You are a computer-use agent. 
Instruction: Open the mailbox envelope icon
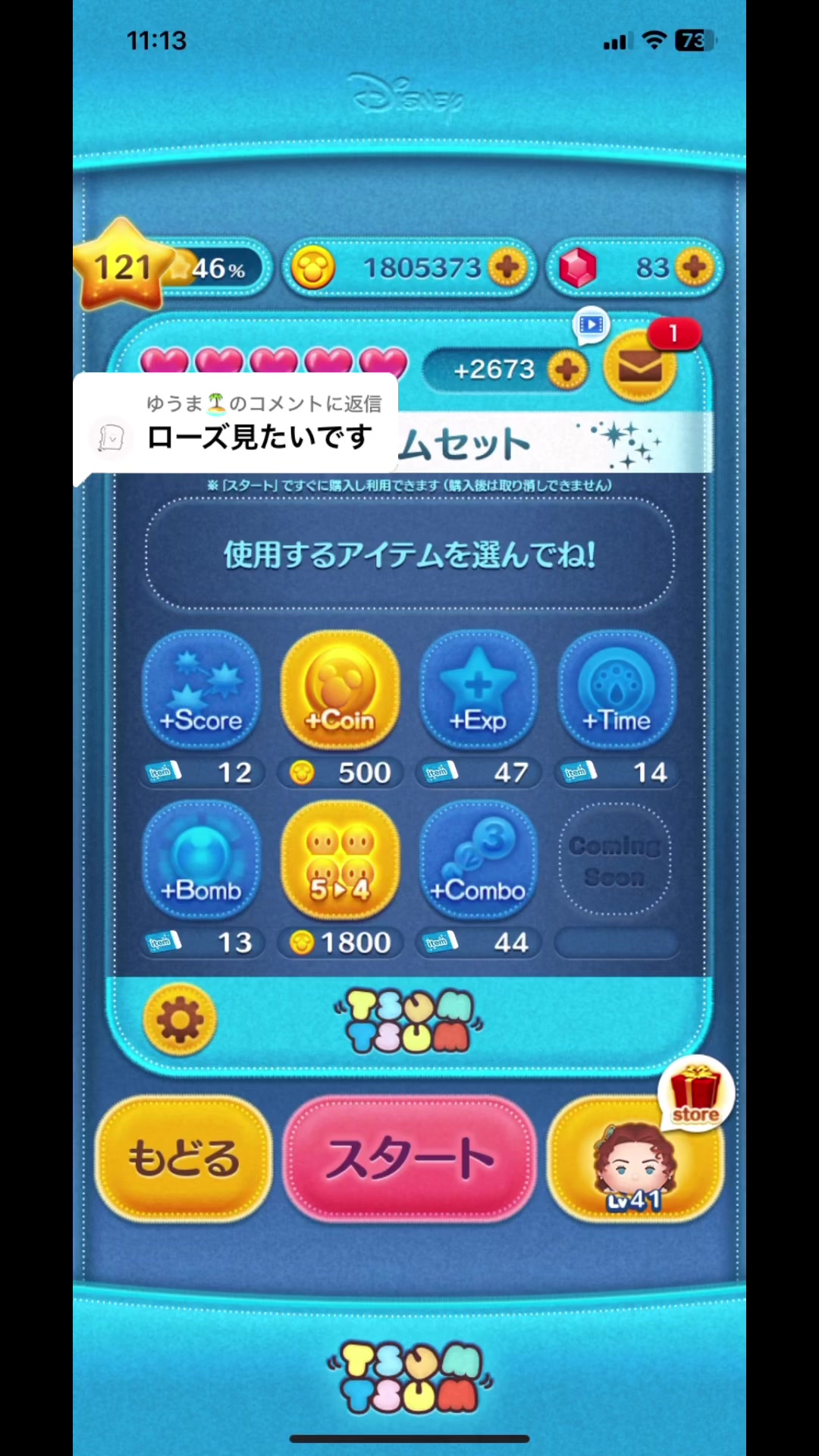639,369
